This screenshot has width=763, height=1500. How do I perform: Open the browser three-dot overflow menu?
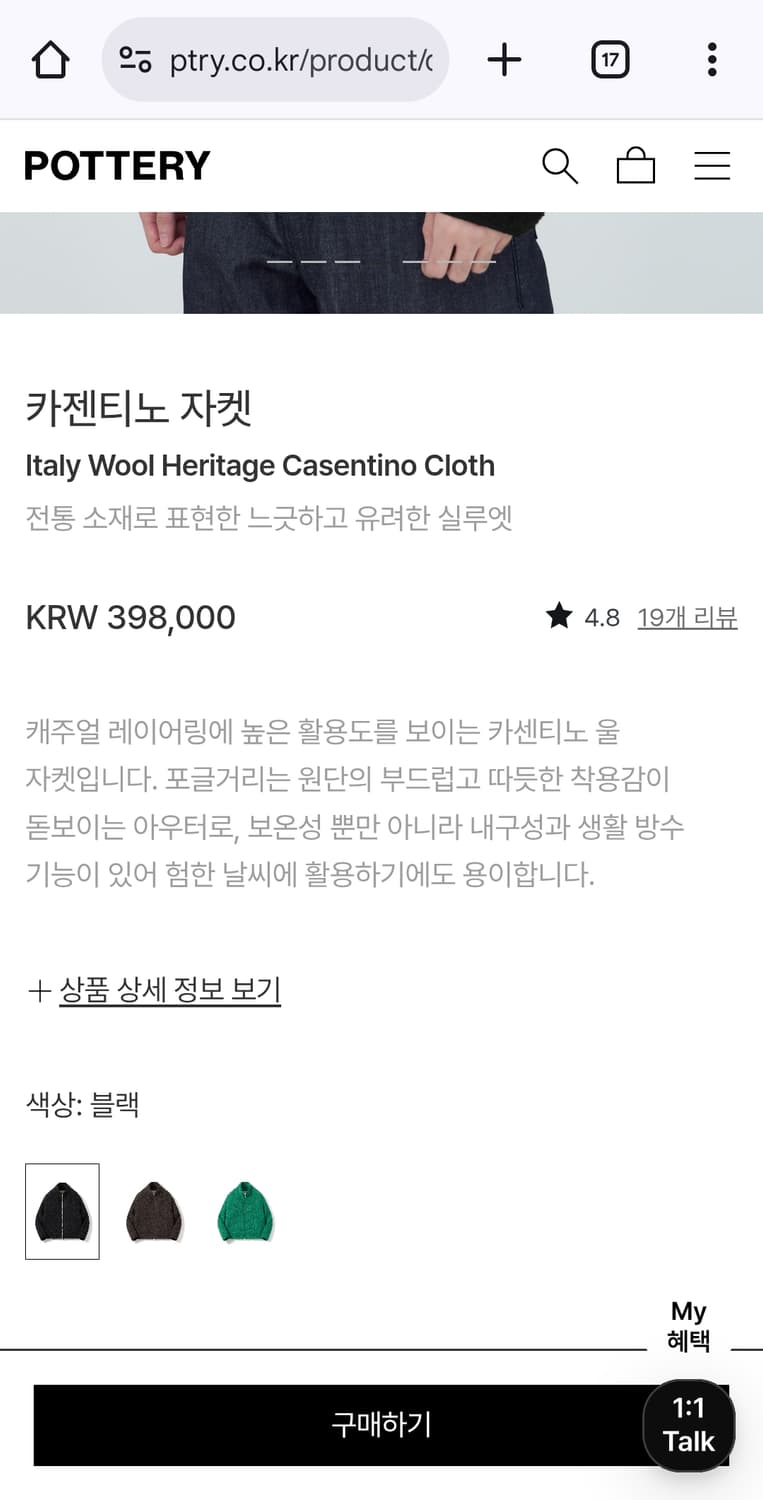tap(712, 59)
